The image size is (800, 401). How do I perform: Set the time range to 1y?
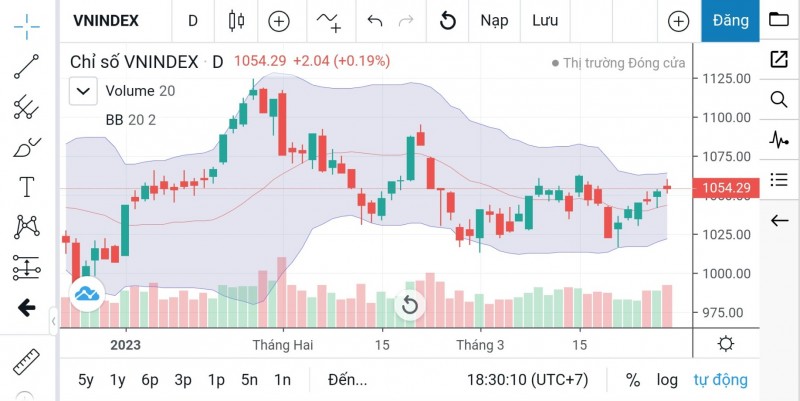[x=118, y=380]
